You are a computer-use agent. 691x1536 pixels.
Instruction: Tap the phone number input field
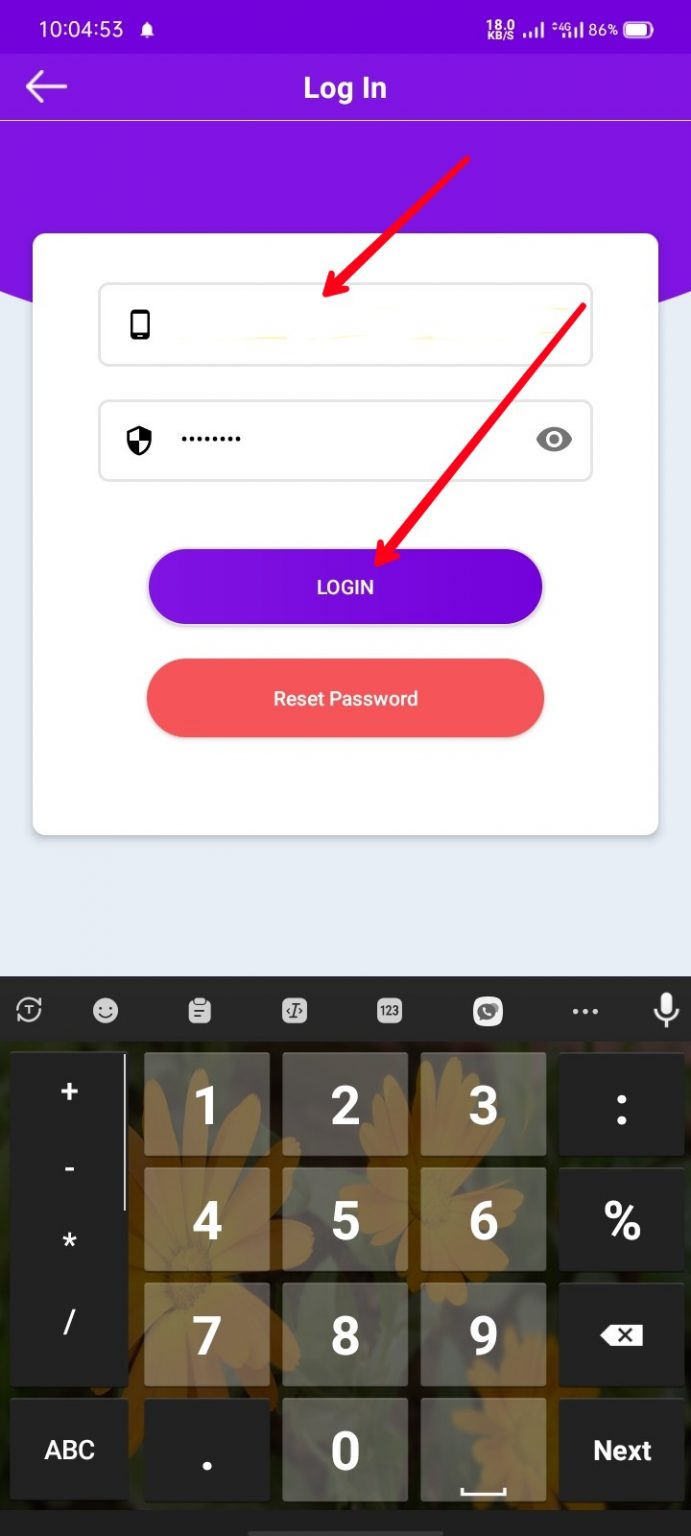coord(345,324)
